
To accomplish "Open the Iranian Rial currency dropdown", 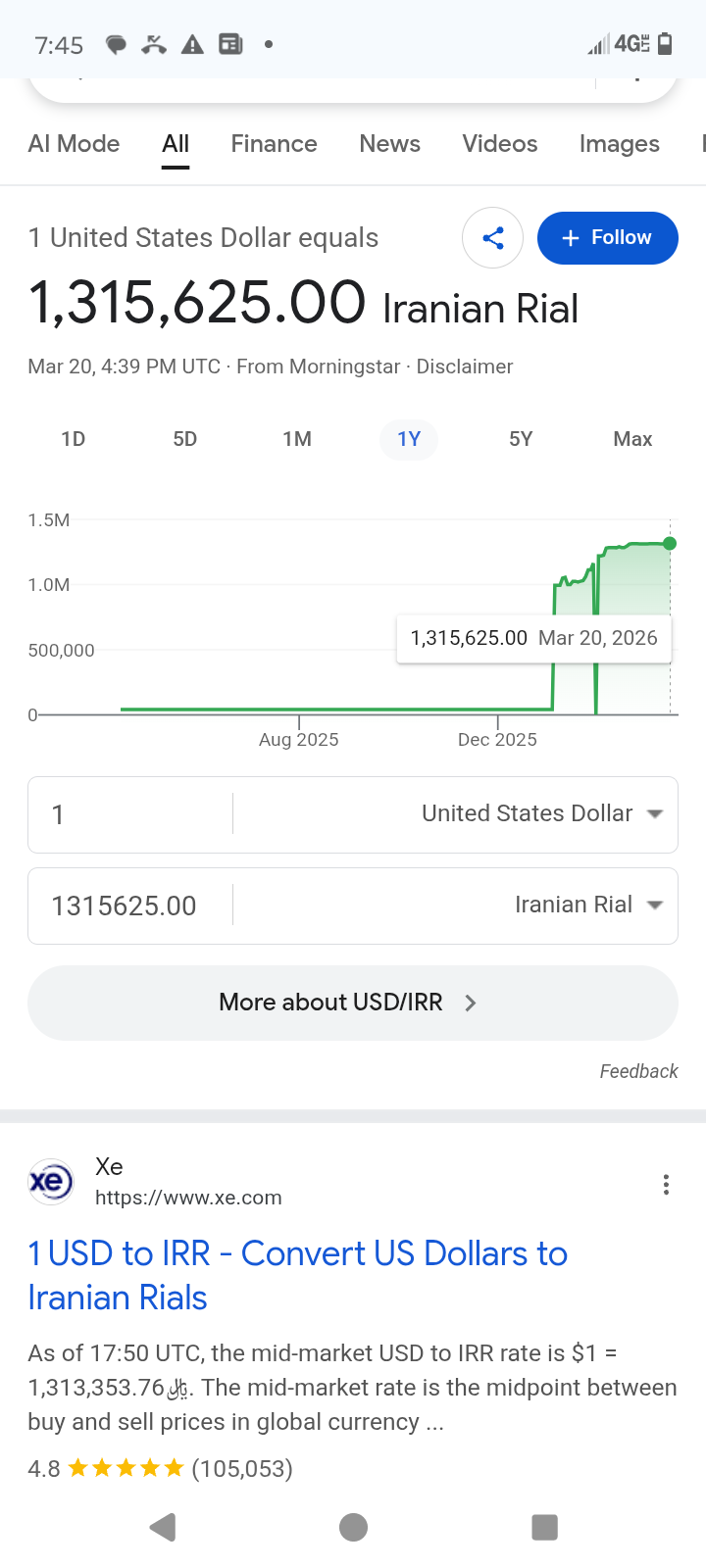I will point(588,905).
